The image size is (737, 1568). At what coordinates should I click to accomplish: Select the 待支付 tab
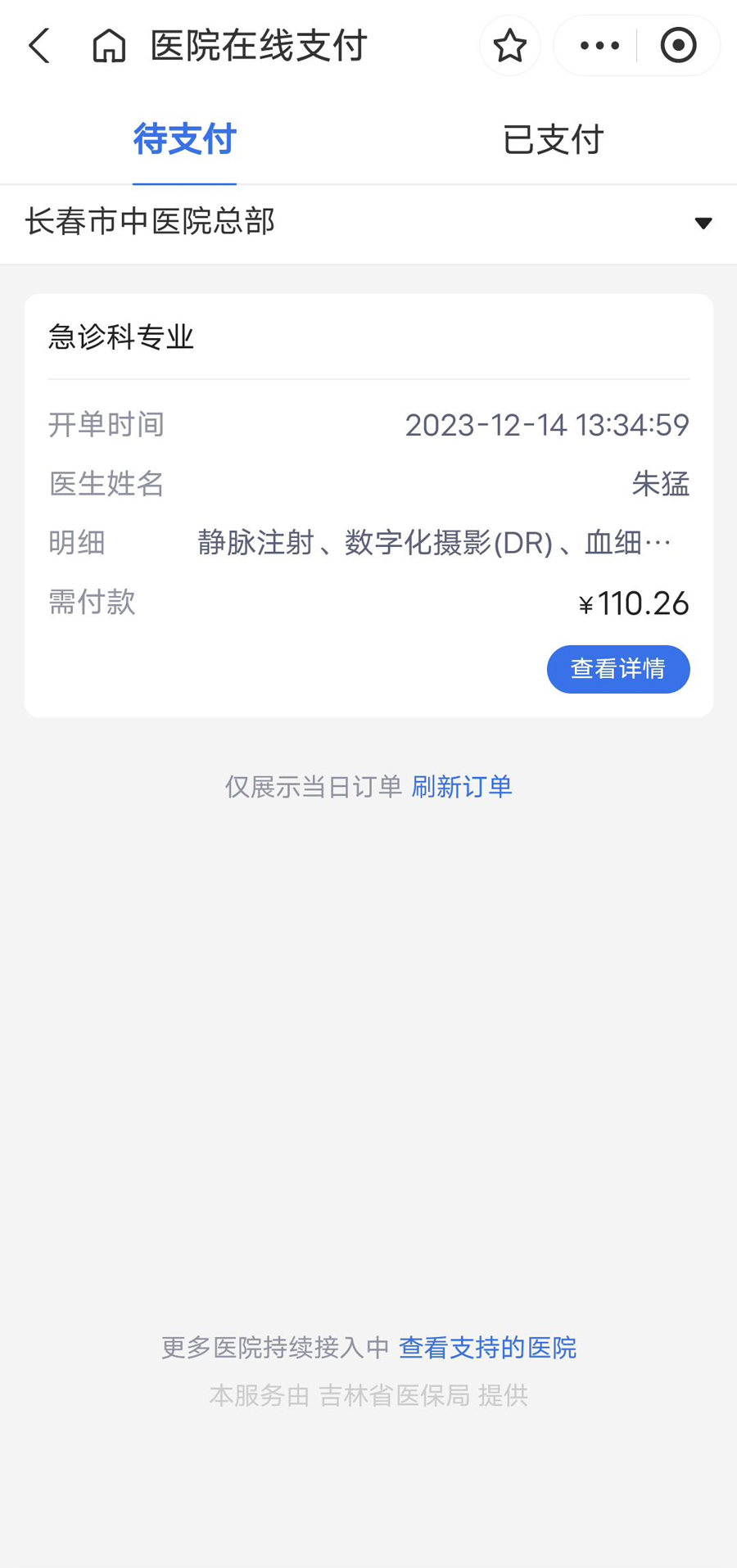click(184, 139)
